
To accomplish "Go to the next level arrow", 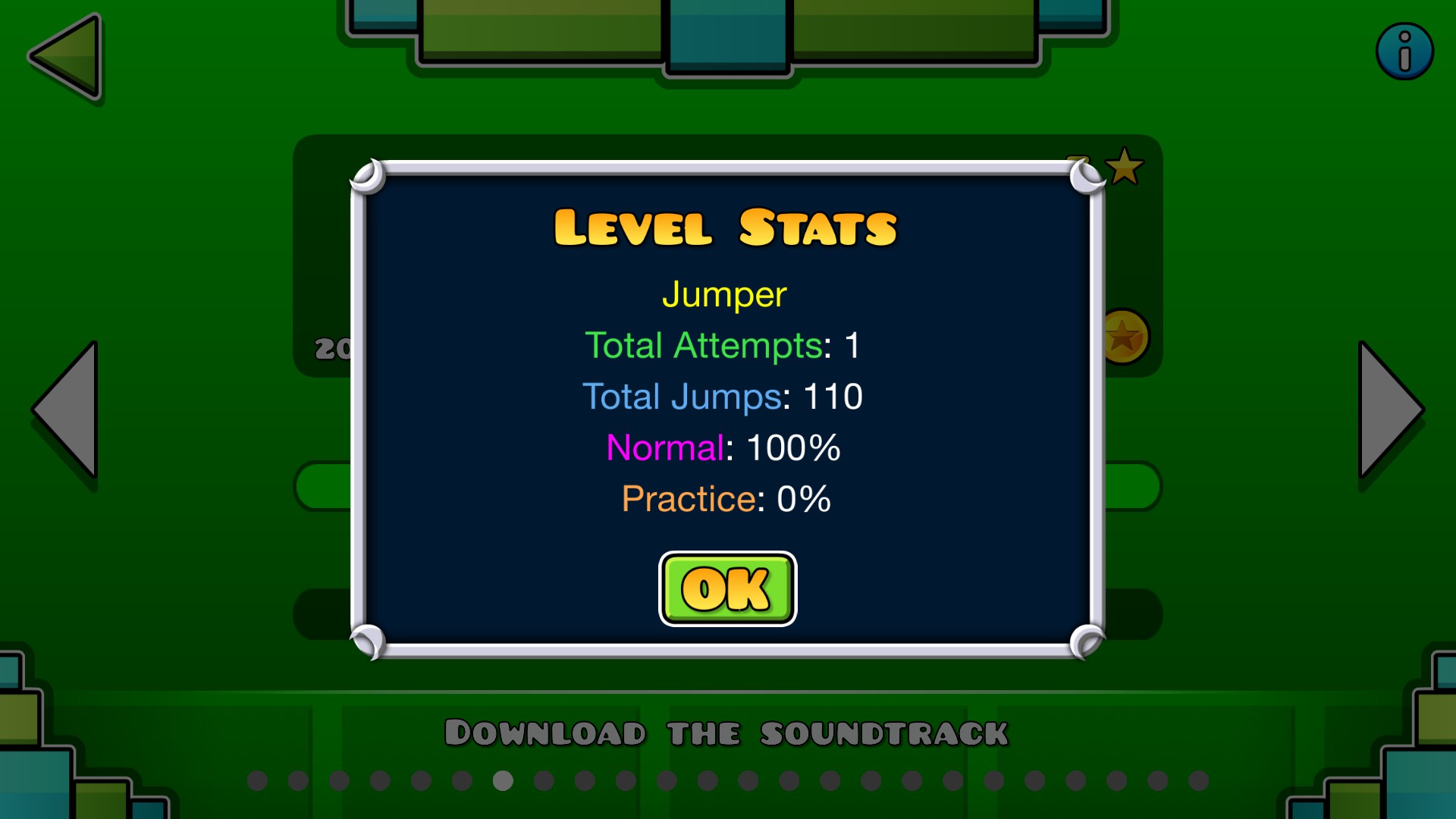I will pyautogui.click(x=1388, y=409).
